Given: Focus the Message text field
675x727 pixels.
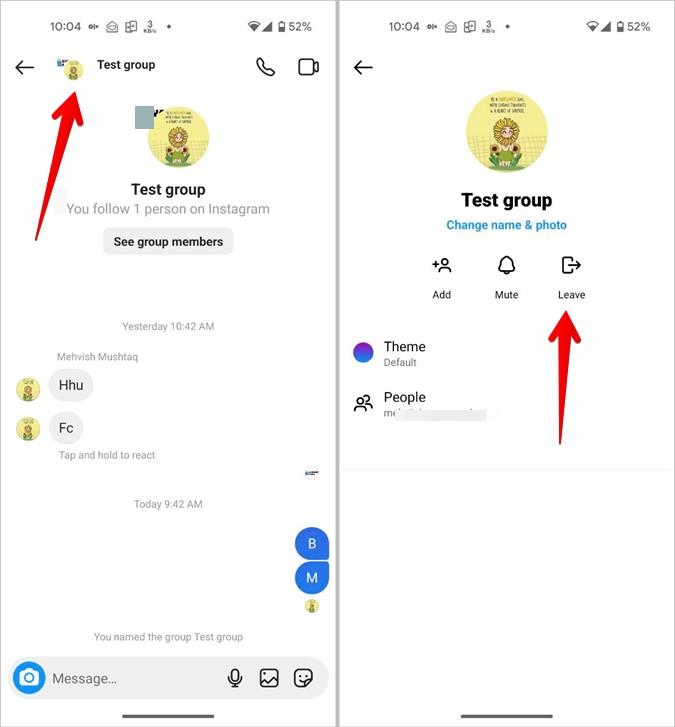Looking at the screenshot, I should (130, 678).
